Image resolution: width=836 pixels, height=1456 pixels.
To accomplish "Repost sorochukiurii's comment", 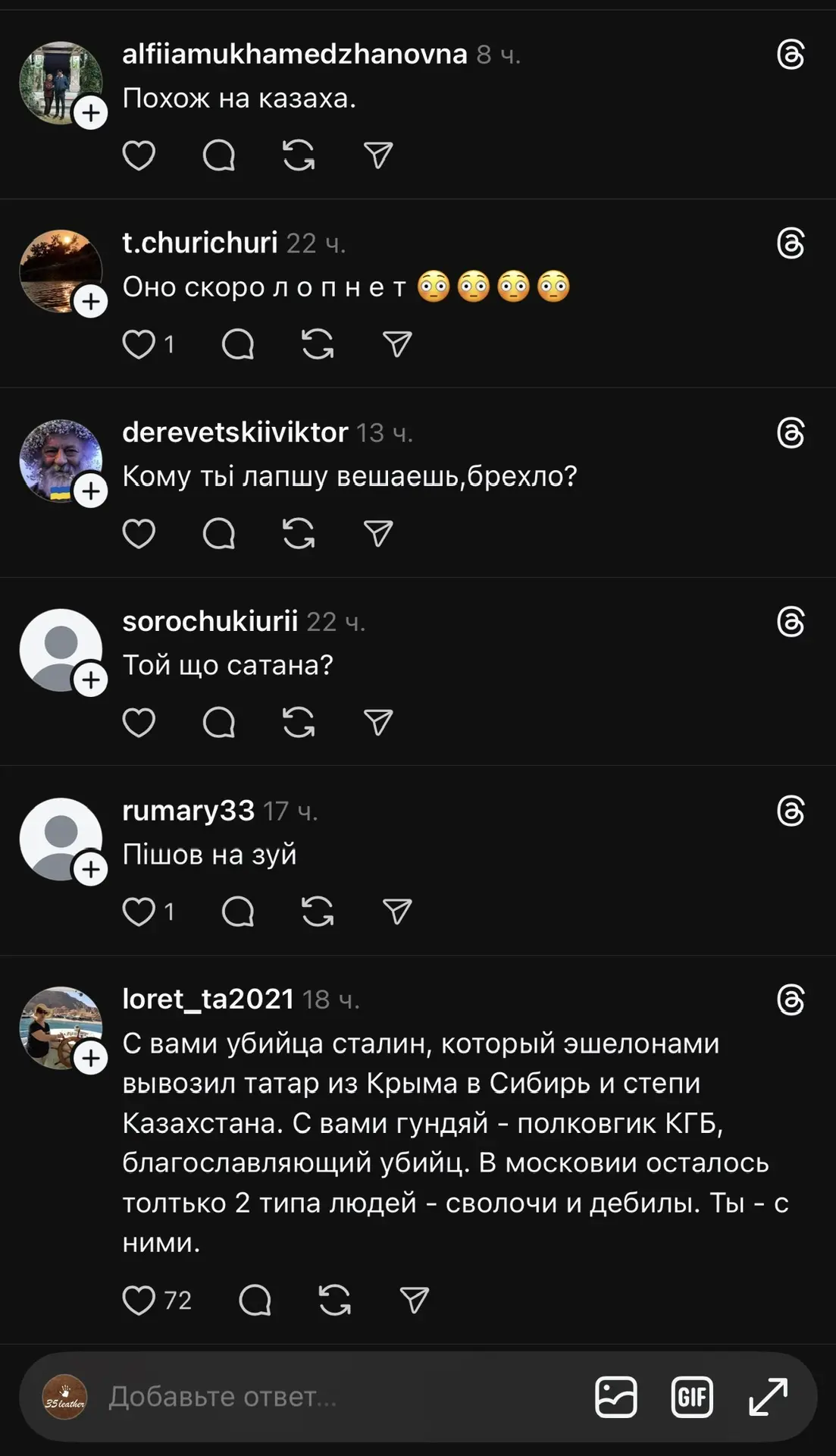I will pyautogui.click(x=299, y=722).
